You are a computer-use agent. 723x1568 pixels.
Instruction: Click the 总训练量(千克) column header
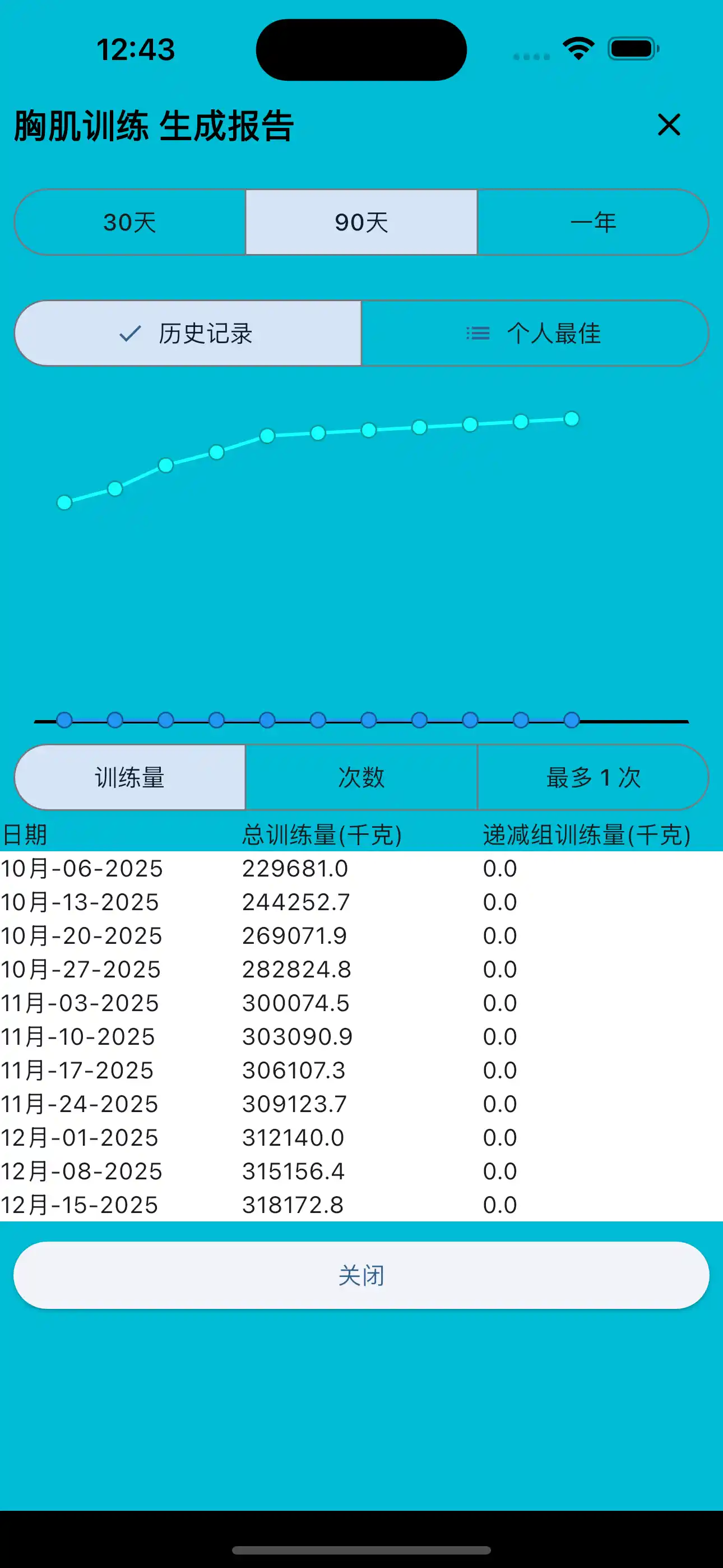coord(321,835)
